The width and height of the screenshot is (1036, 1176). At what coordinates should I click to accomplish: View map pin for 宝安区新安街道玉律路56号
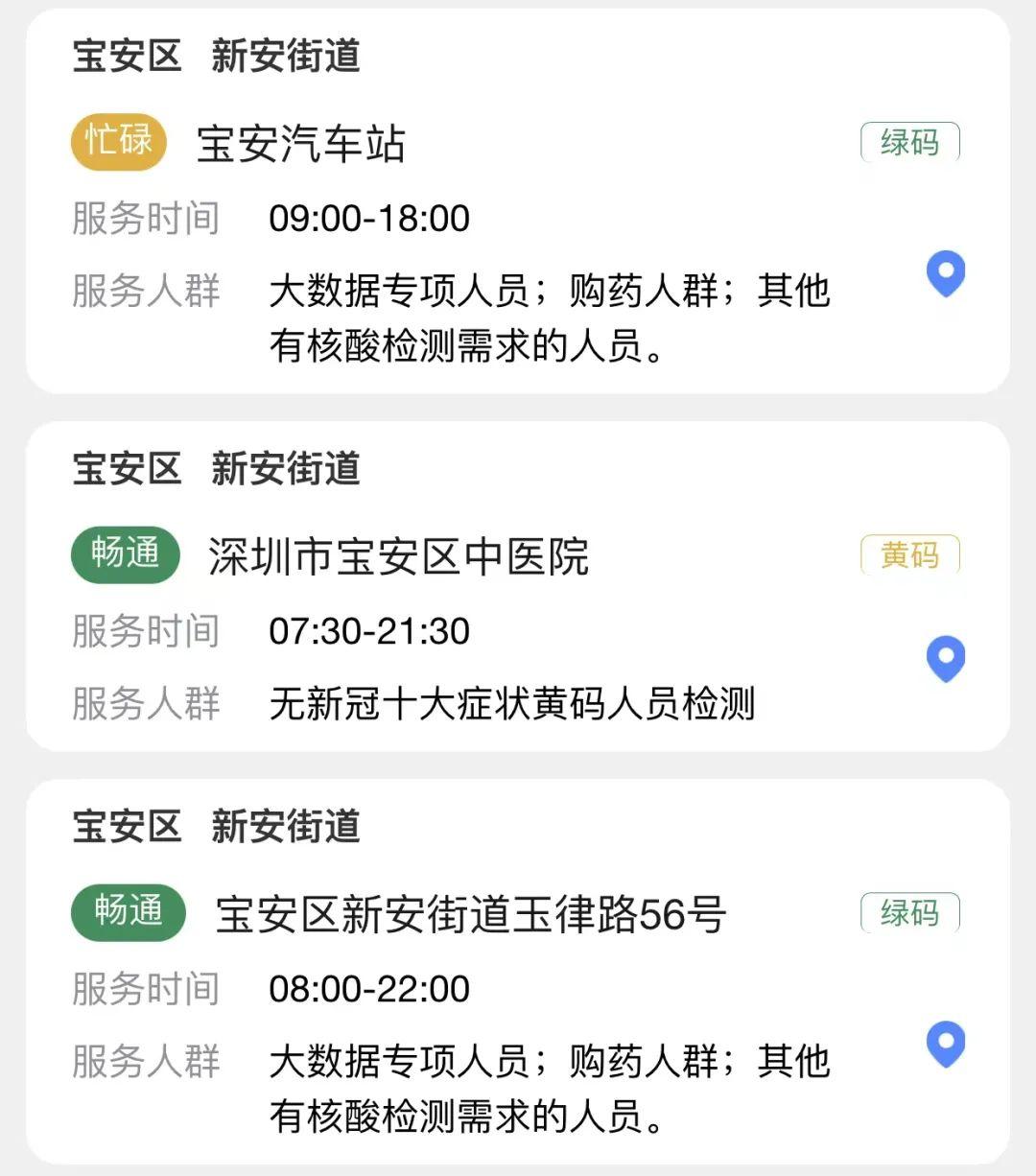[945, 1045]
